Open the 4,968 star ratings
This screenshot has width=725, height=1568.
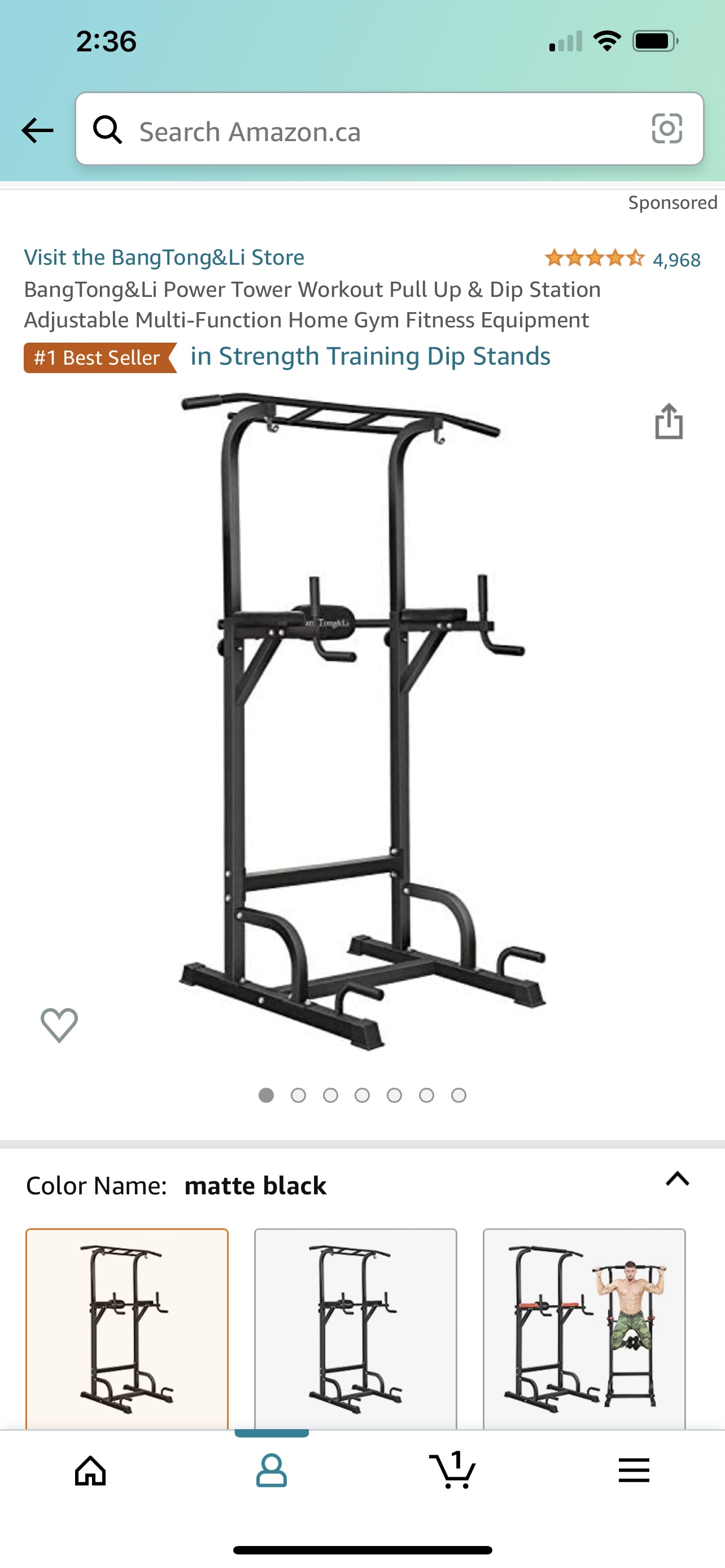click(622, 259)
